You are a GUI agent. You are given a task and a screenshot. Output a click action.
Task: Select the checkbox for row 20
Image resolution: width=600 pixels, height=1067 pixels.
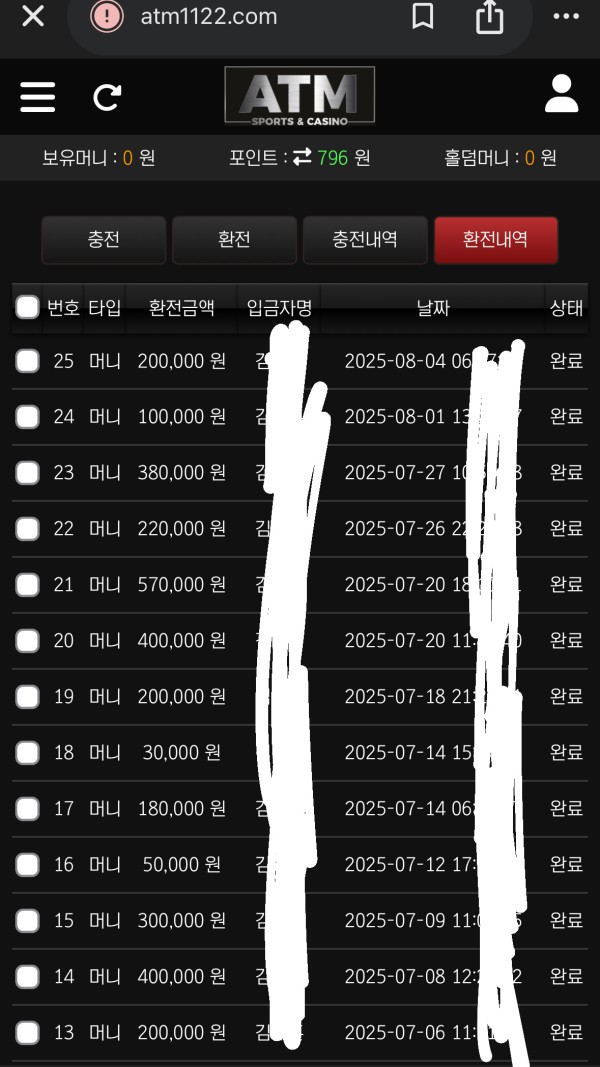27,640
